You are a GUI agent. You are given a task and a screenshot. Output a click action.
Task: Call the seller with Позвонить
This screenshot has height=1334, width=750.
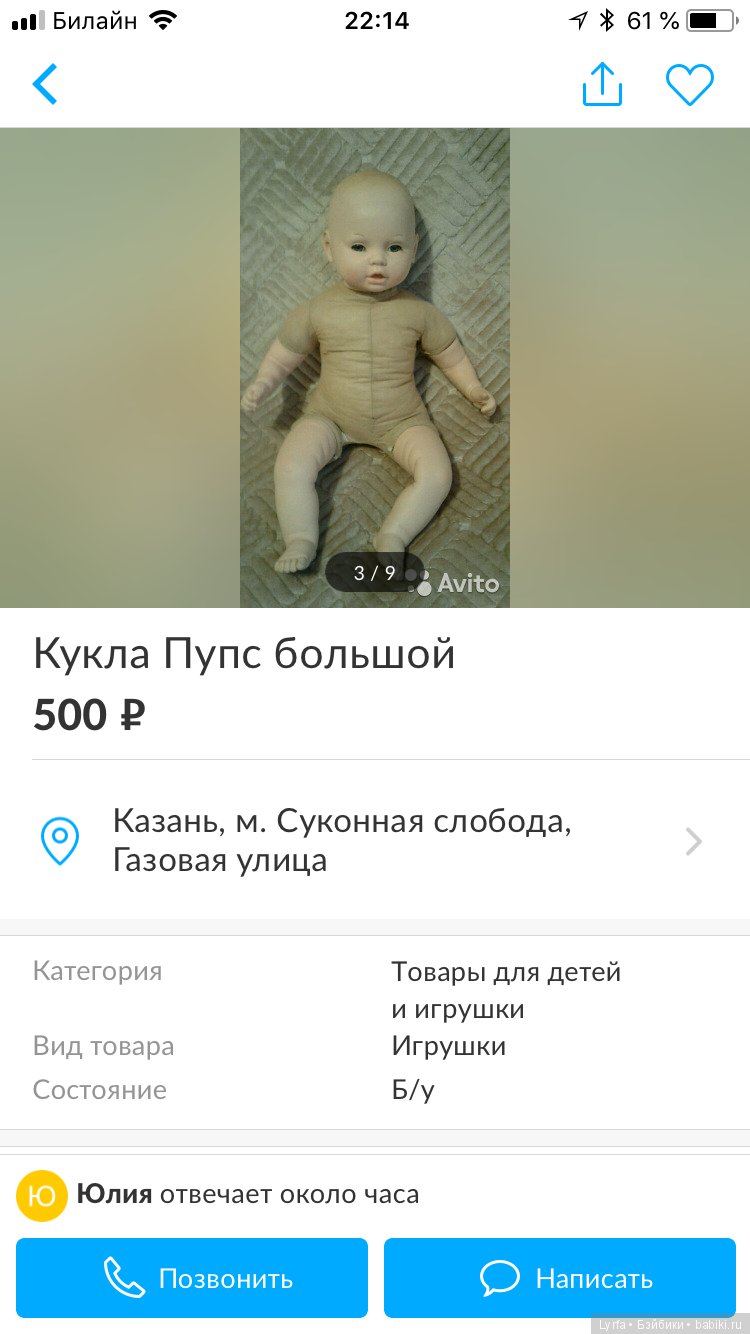192,1278
